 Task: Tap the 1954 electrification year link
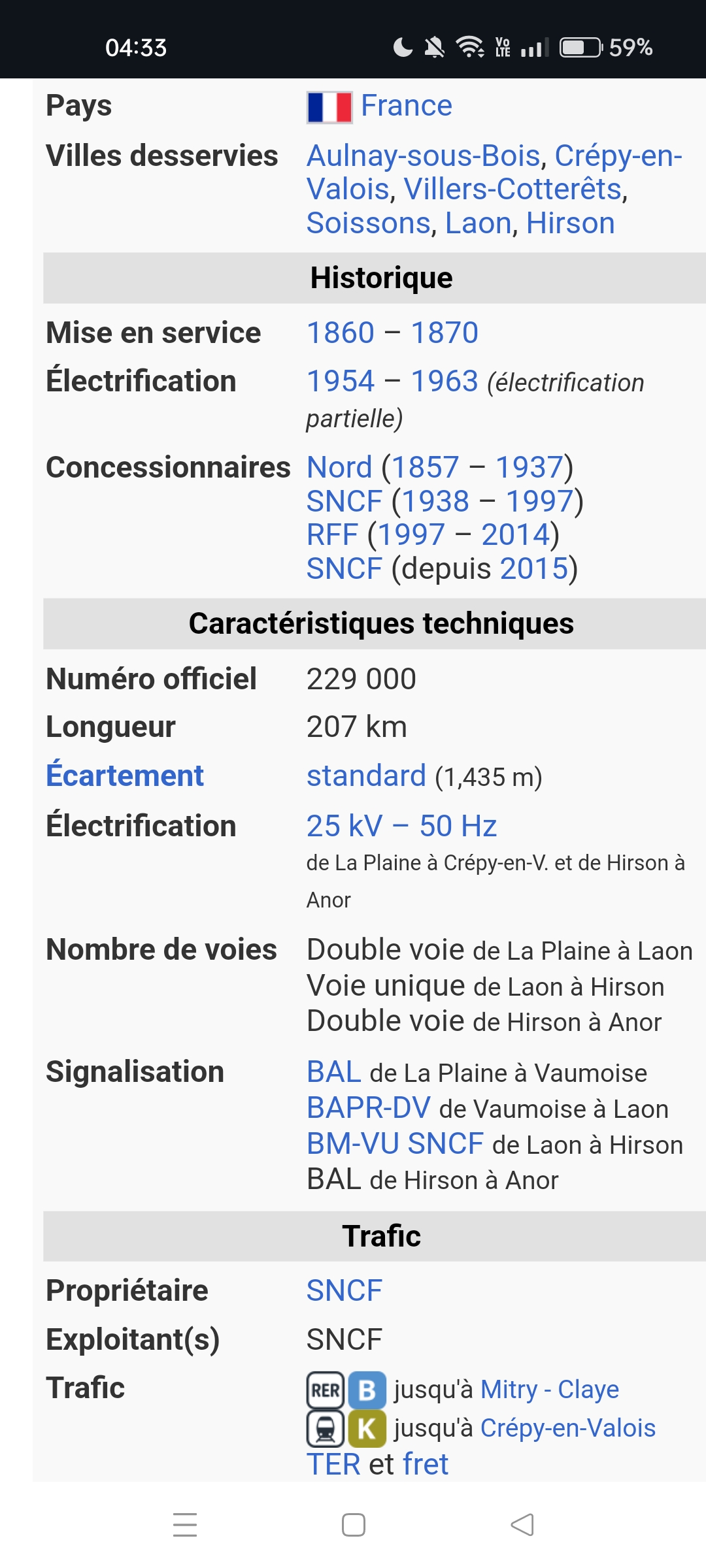341,382
